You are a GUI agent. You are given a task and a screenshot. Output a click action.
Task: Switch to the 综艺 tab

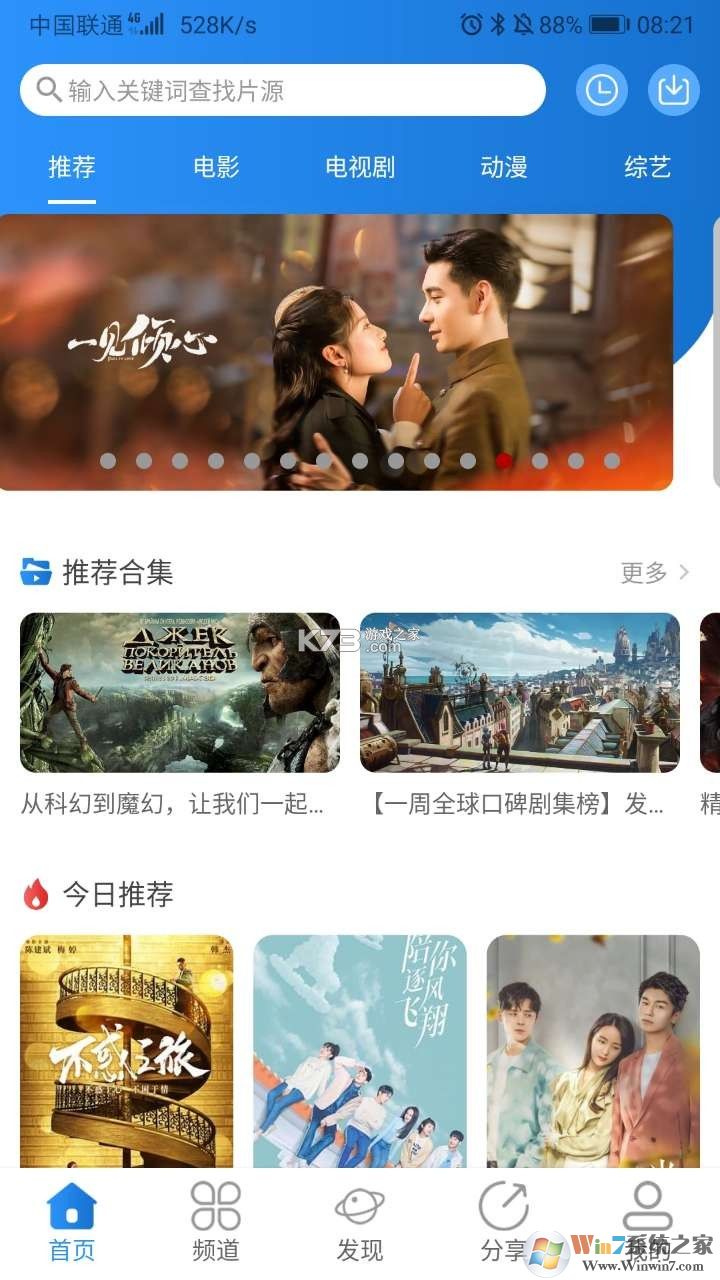(x=648, y=168)
